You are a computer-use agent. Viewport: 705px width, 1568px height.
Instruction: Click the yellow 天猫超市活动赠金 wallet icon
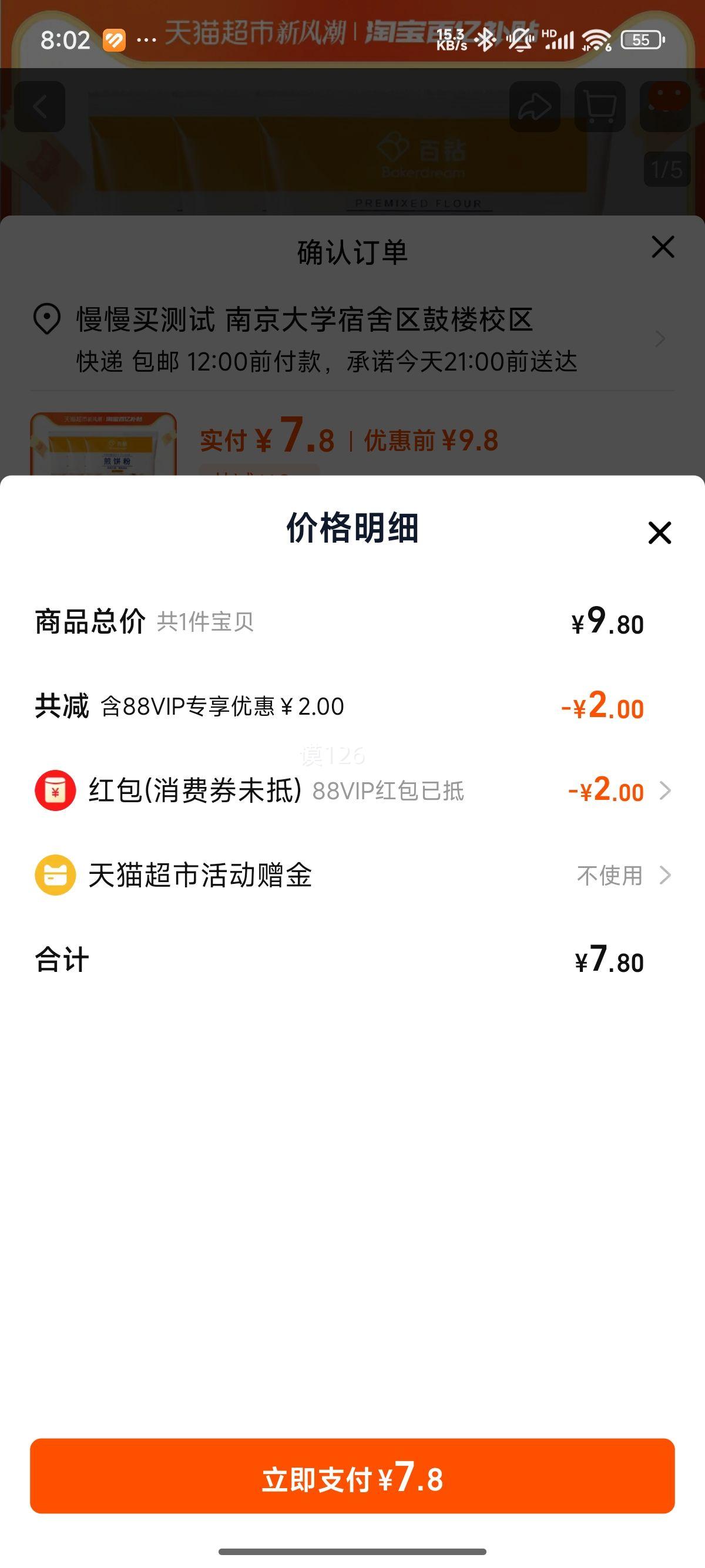53,877
